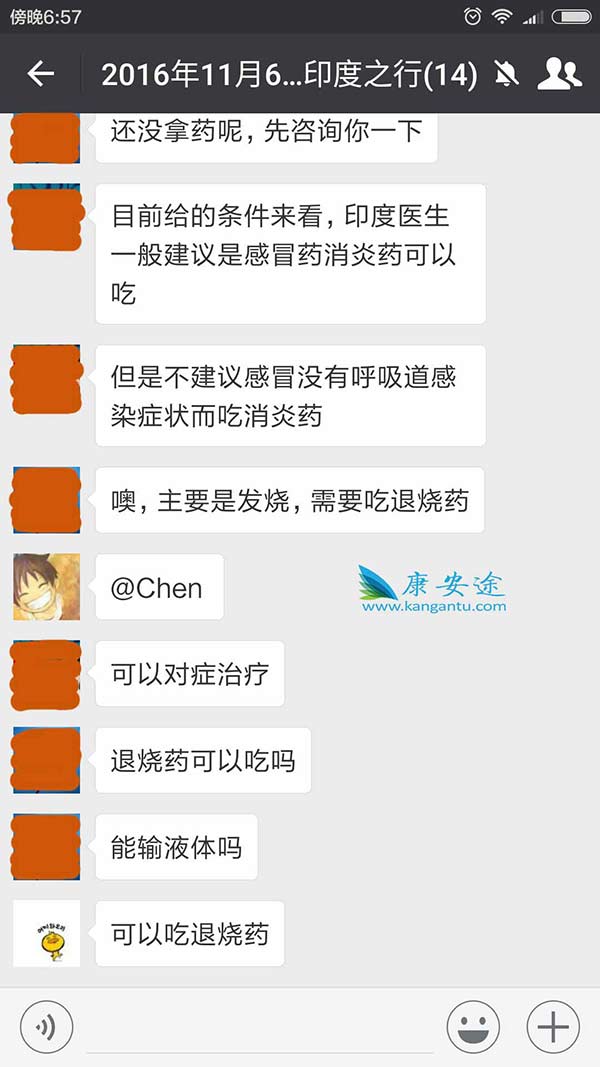600x1067 pixels.
Task: Switch to voice message input
Action: [x=45, y=1027]
